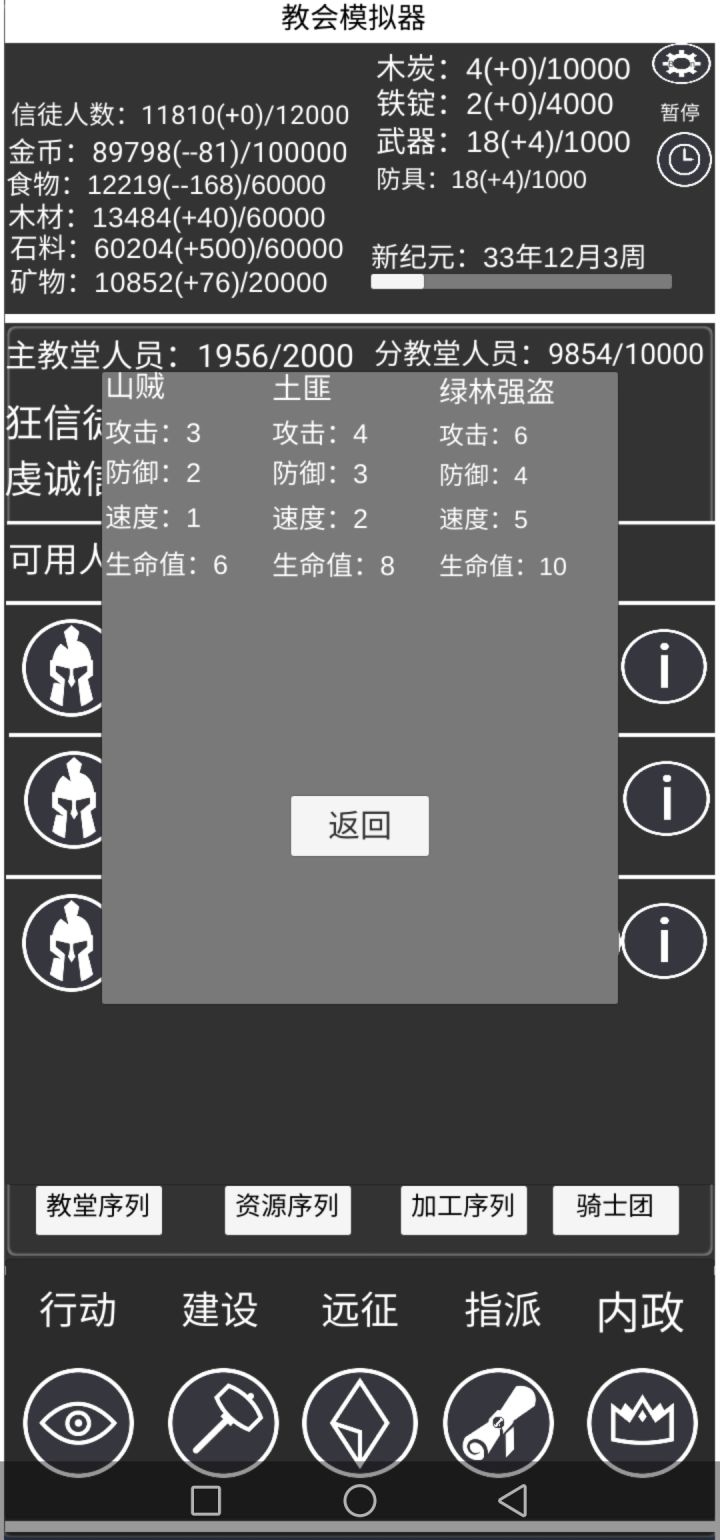720x1540 pixels.
Task: Open the top info (i) icon
Action: coord(664,667)
